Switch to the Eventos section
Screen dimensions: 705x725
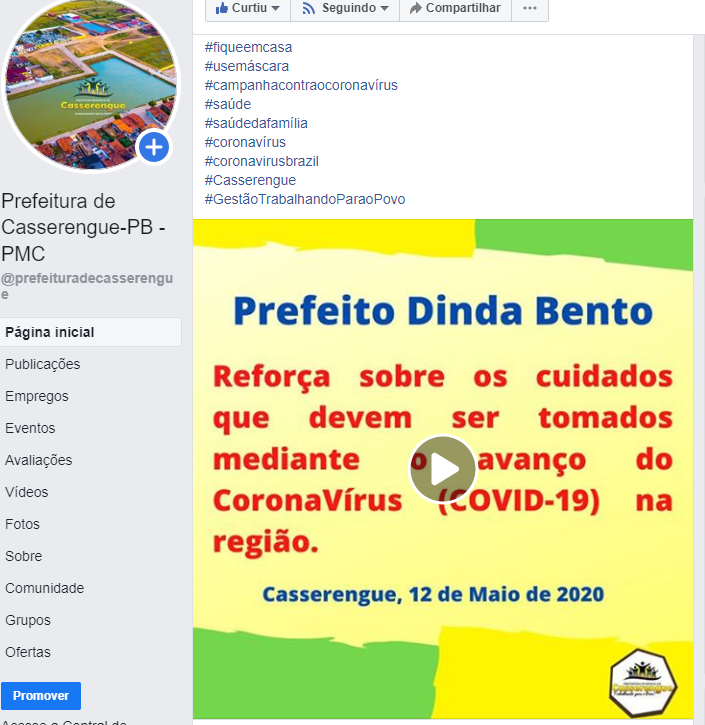pos(30,428)
